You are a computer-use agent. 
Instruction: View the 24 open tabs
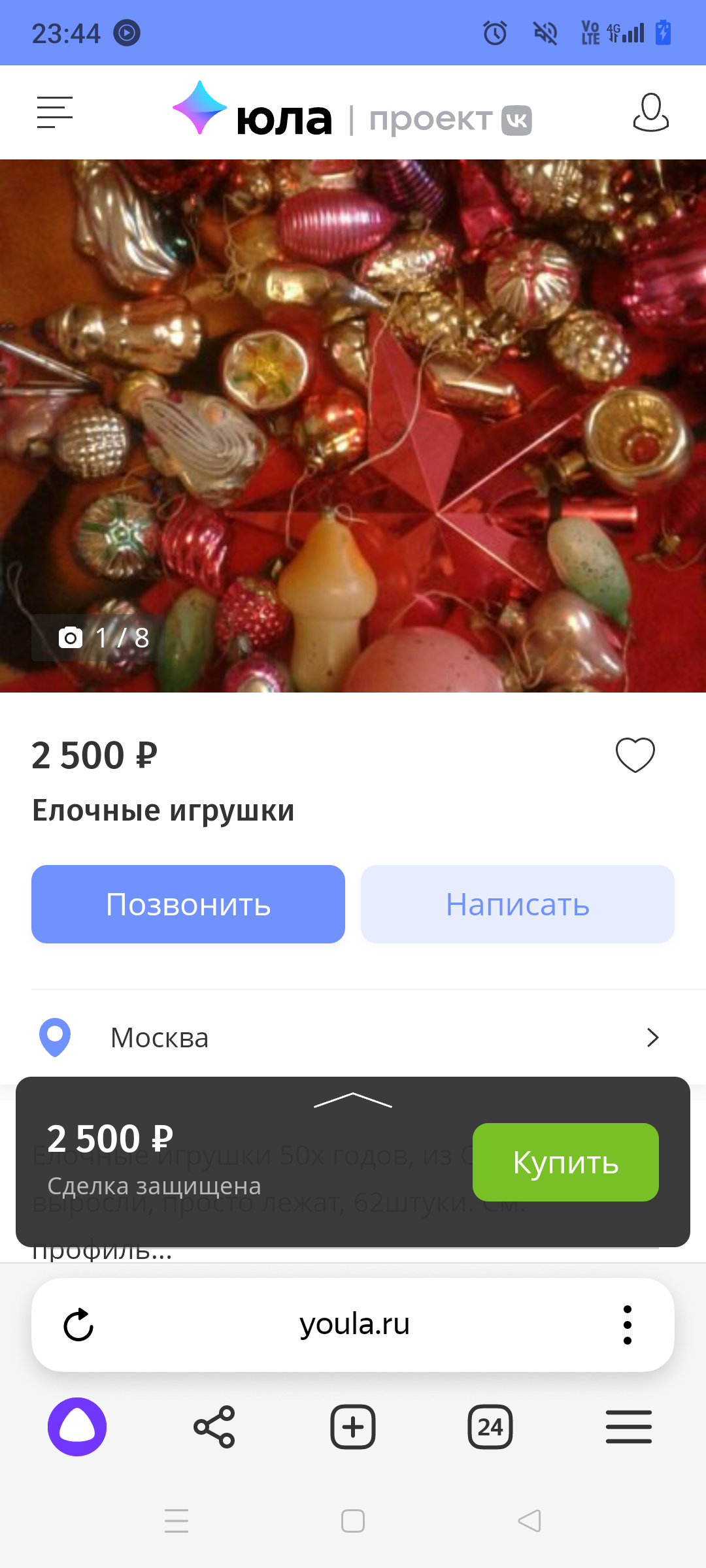(x=490, y=1427)
